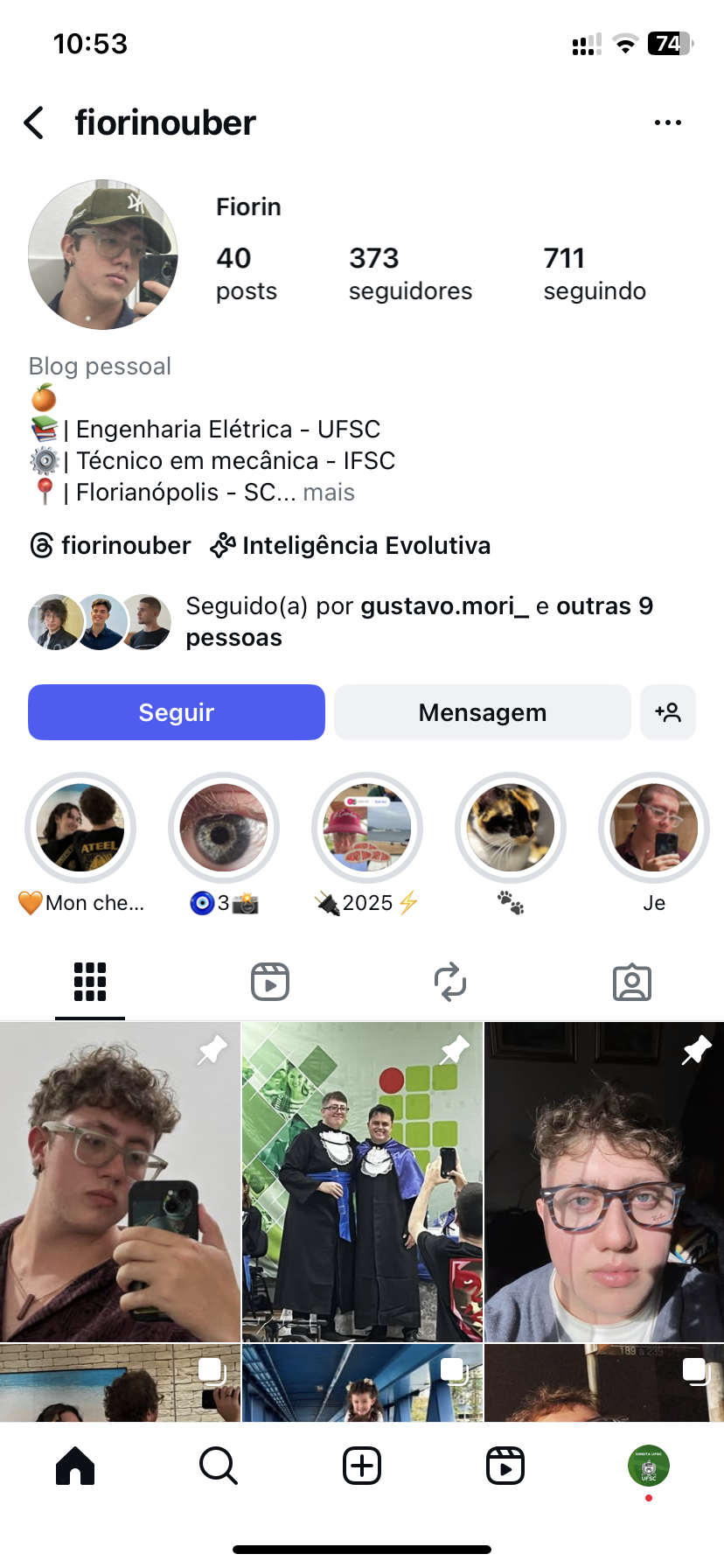Screen dimensions: 724x1568
Task: Expand the bio with mais
Action: coord(329,493)
